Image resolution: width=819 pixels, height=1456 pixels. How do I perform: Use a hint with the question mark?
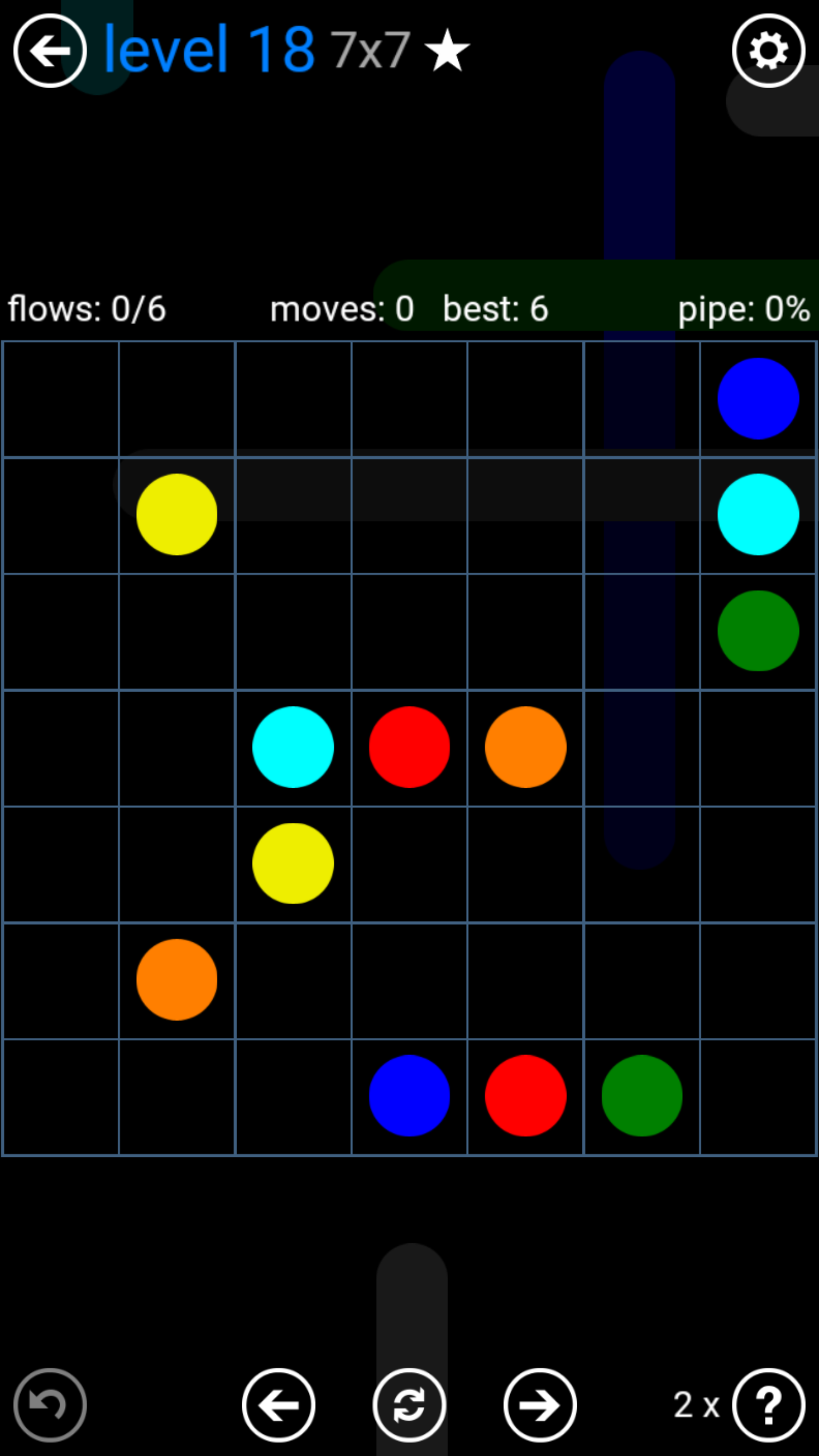768,1405
